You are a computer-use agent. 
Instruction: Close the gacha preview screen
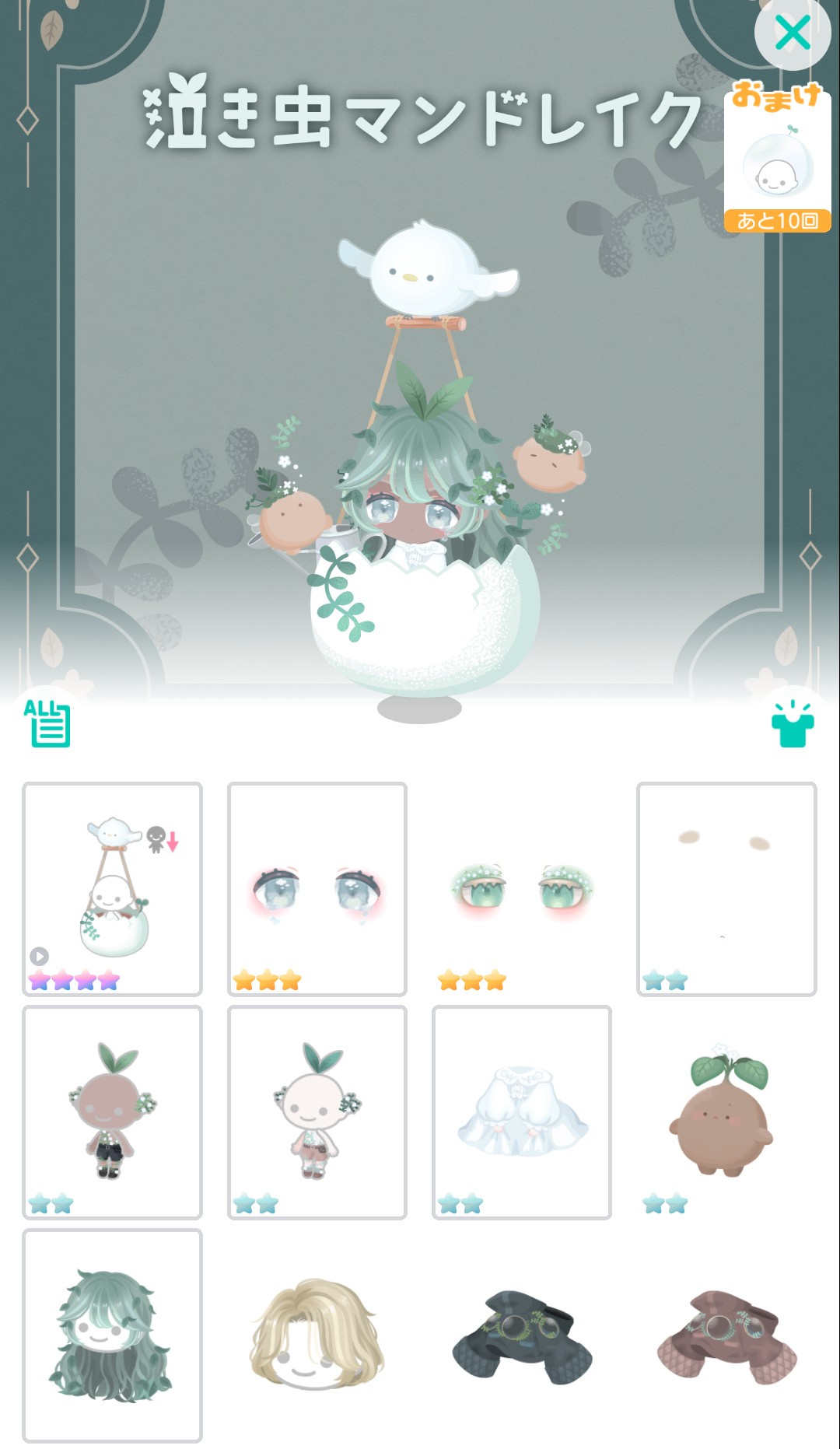click(792, 33)
